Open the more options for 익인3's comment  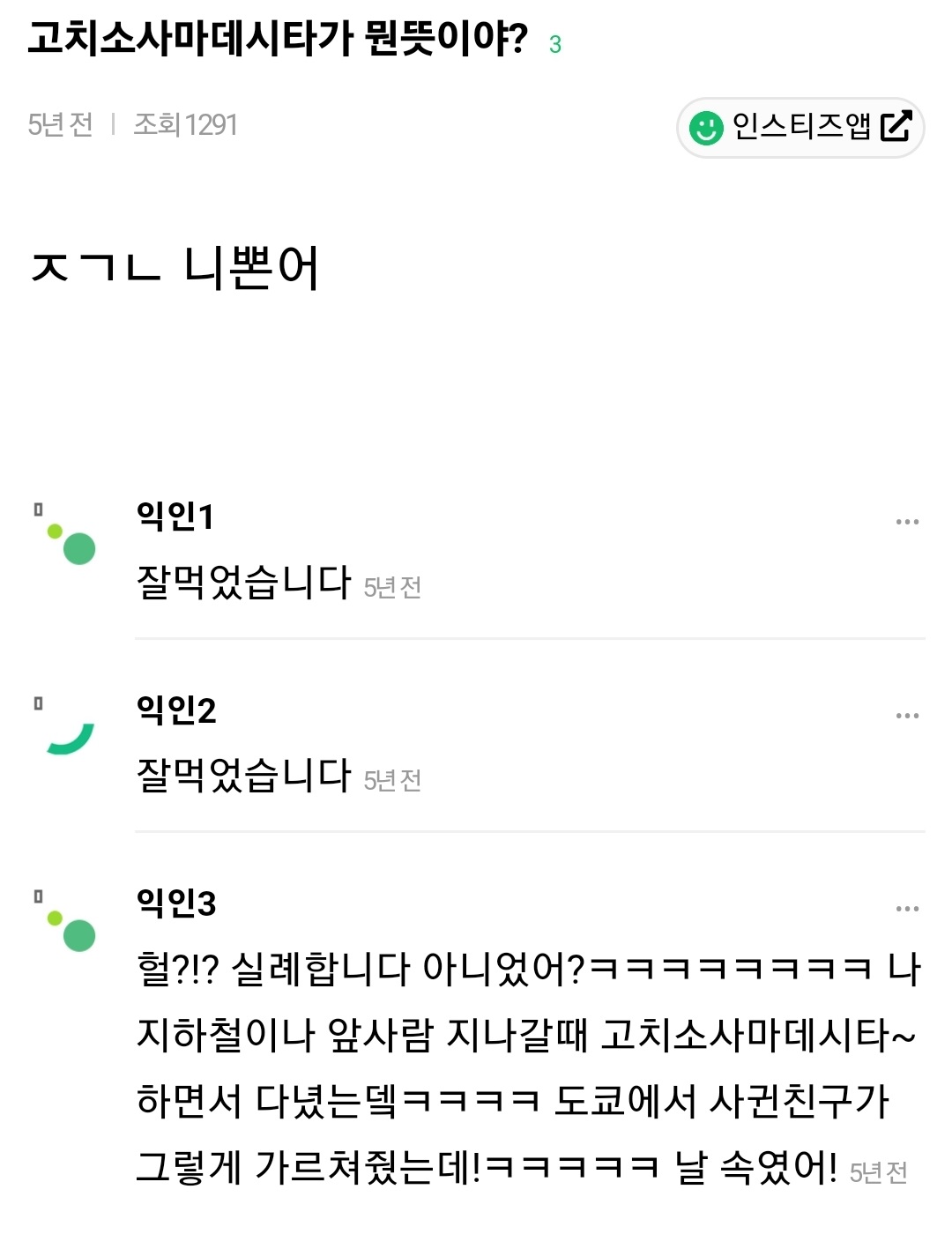907,909
